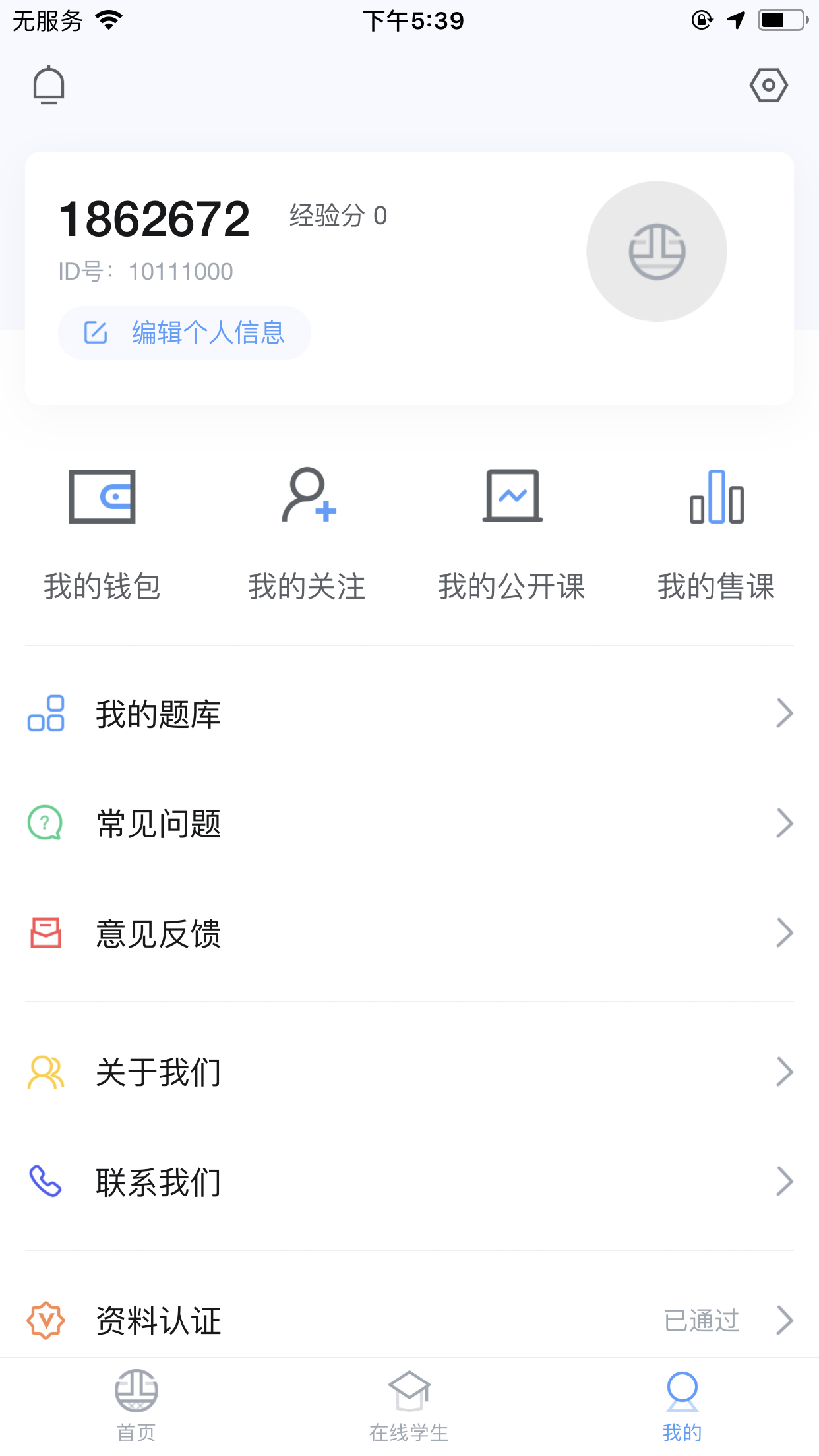This screenshot has width=819, height=1456.
Task: Tap the red 意见反馈 mail icon
Action: [44, 933]
